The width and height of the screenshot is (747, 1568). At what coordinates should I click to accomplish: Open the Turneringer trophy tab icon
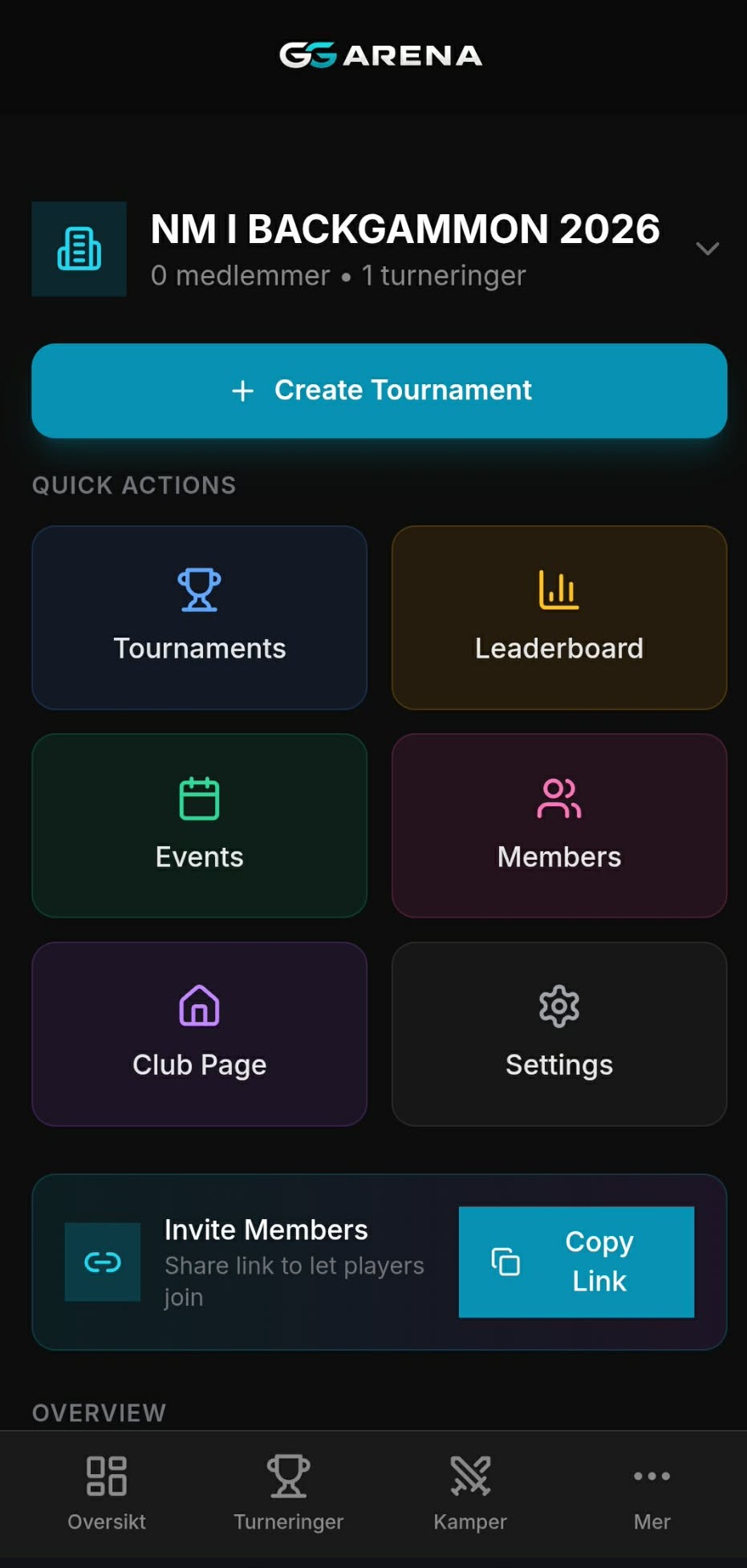(288, 1476)
